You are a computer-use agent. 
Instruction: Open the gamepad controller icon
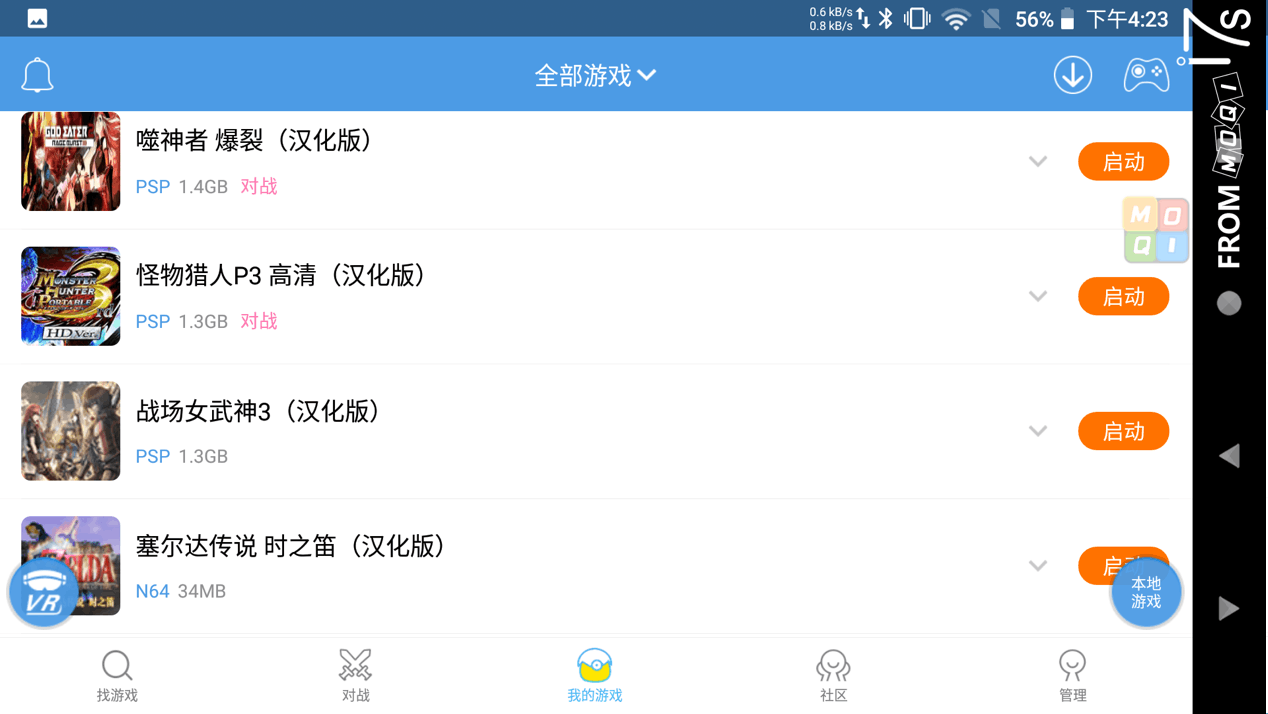point(1146,75)
